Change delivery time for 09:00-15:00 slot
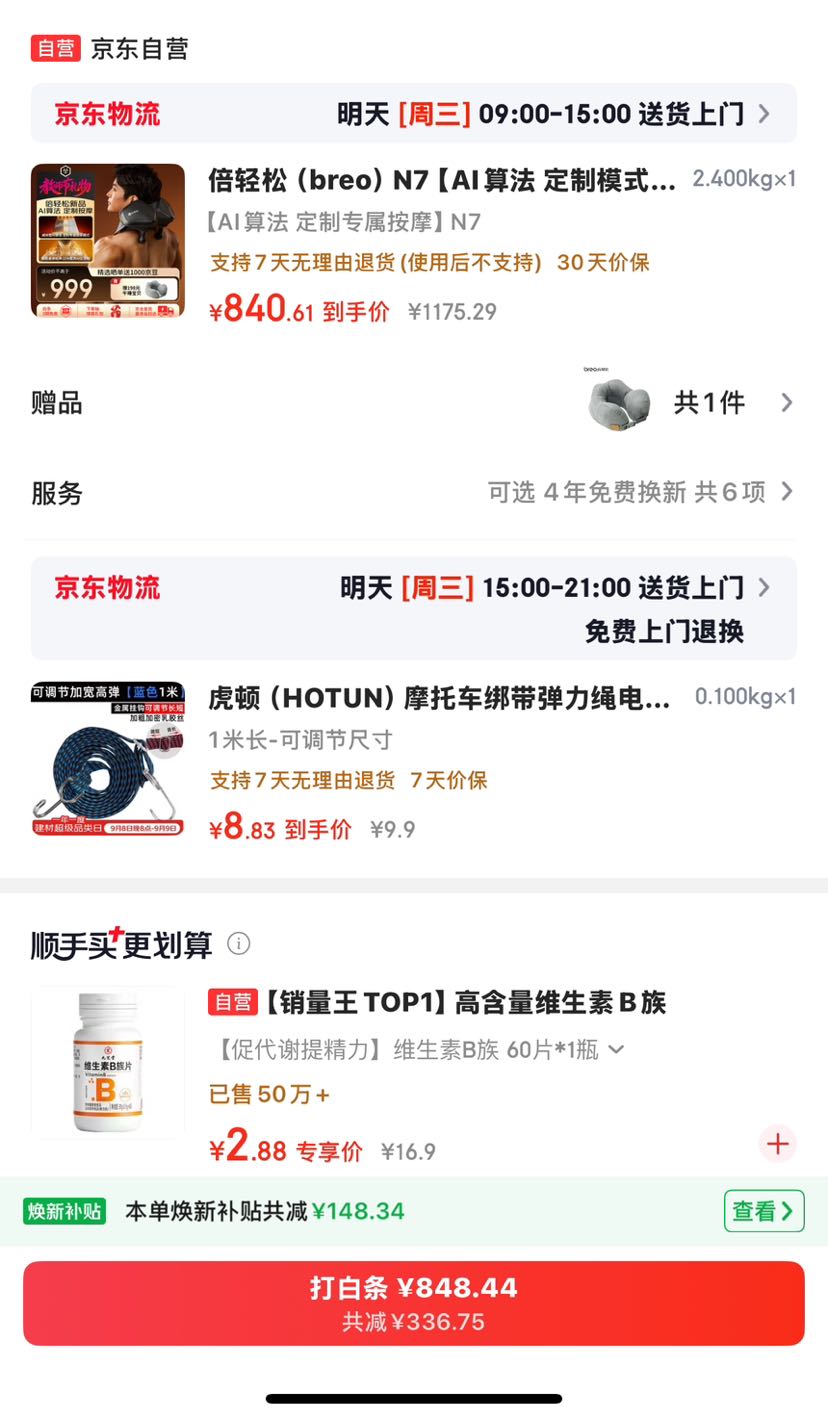Image resolution: width=828 pixels, height=1419 pixels. tap(413, 113)
